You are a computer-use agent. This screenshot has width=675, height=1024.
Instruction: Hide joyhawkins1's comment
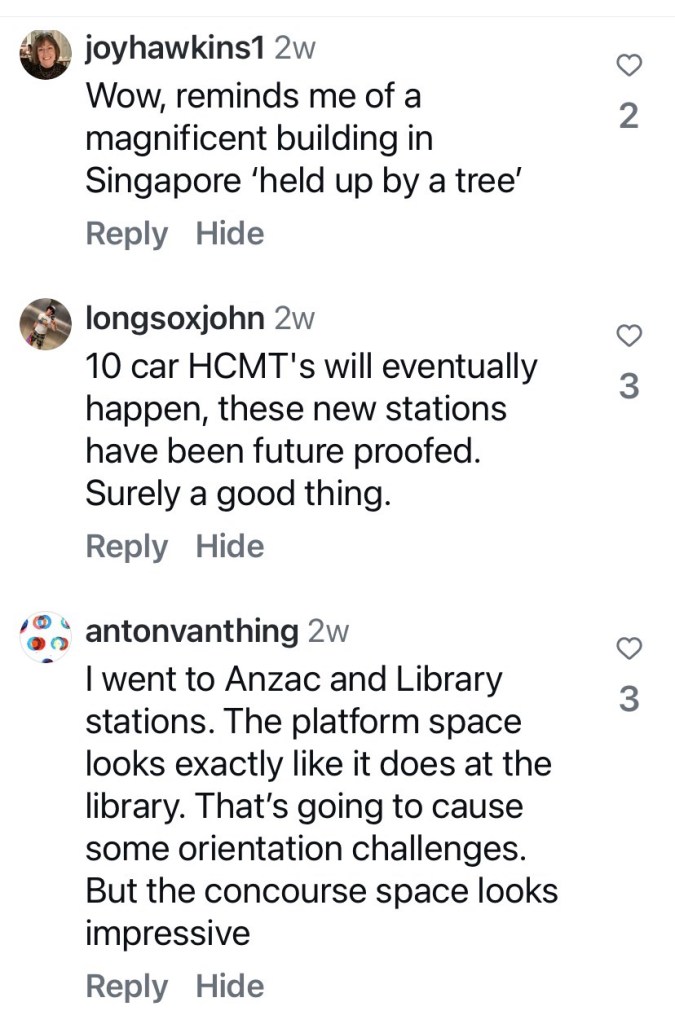point(230,234)
